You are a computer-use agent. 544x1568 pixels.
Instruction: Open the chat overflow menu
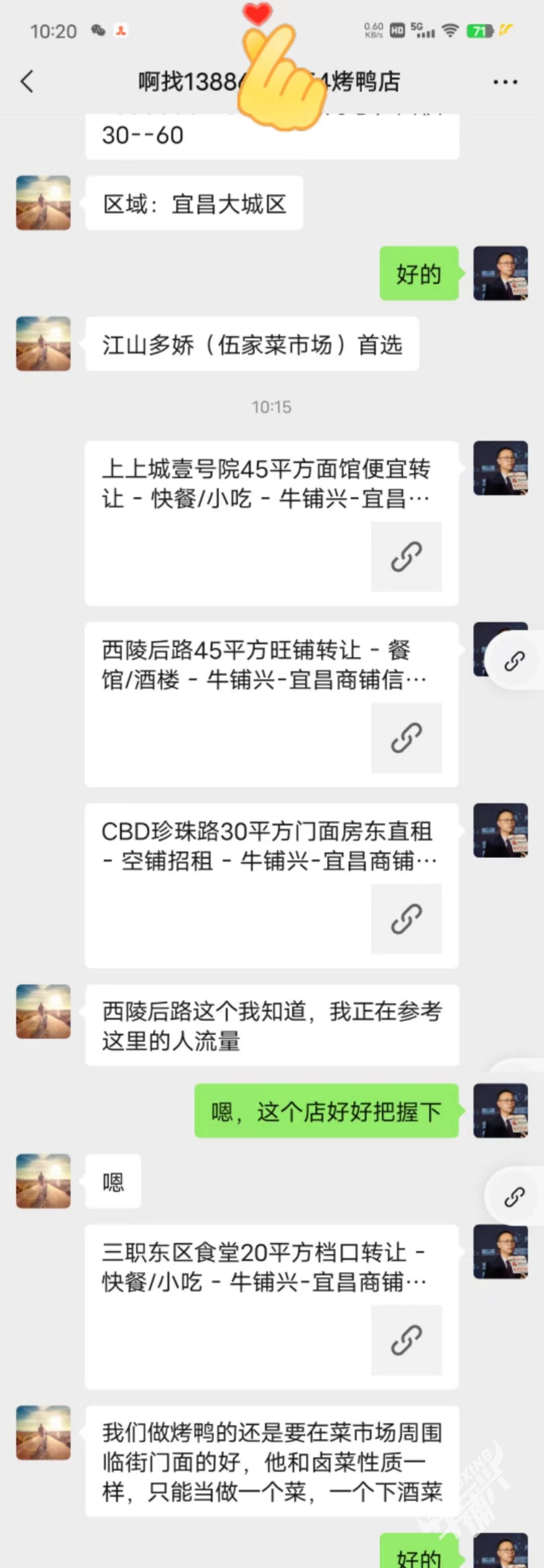505,82
